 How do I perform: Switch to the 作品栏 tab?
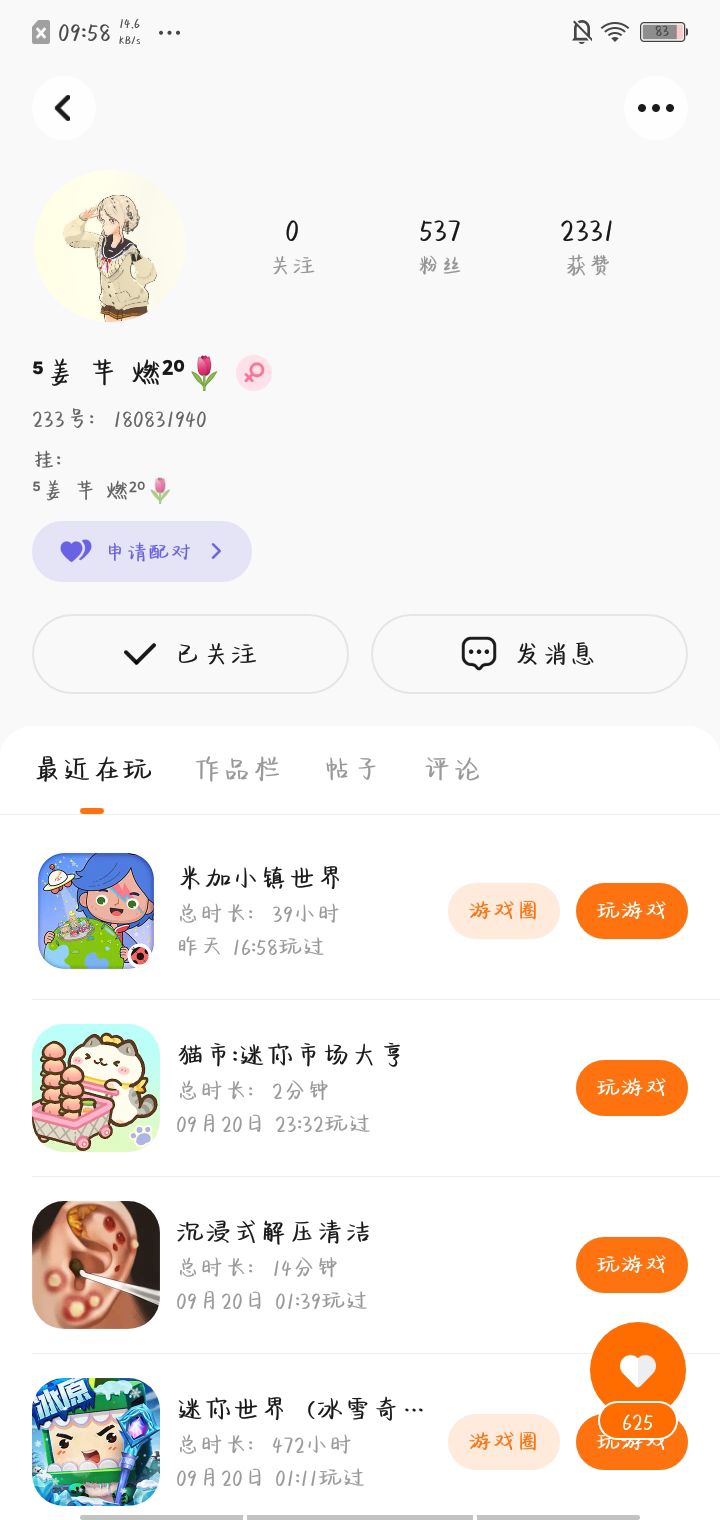click(237, 769)
